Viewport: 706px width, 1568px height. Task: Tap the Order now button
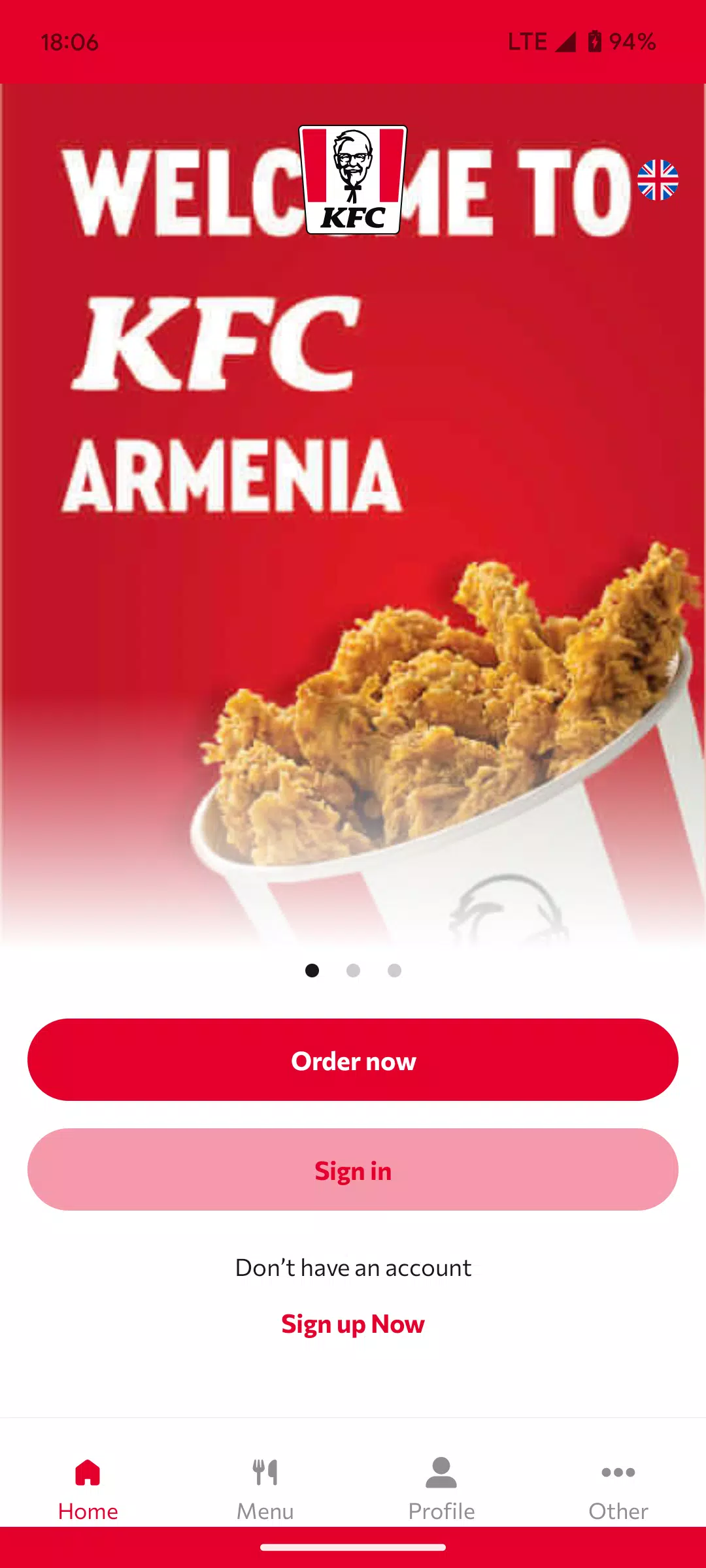click(353, 1060)
